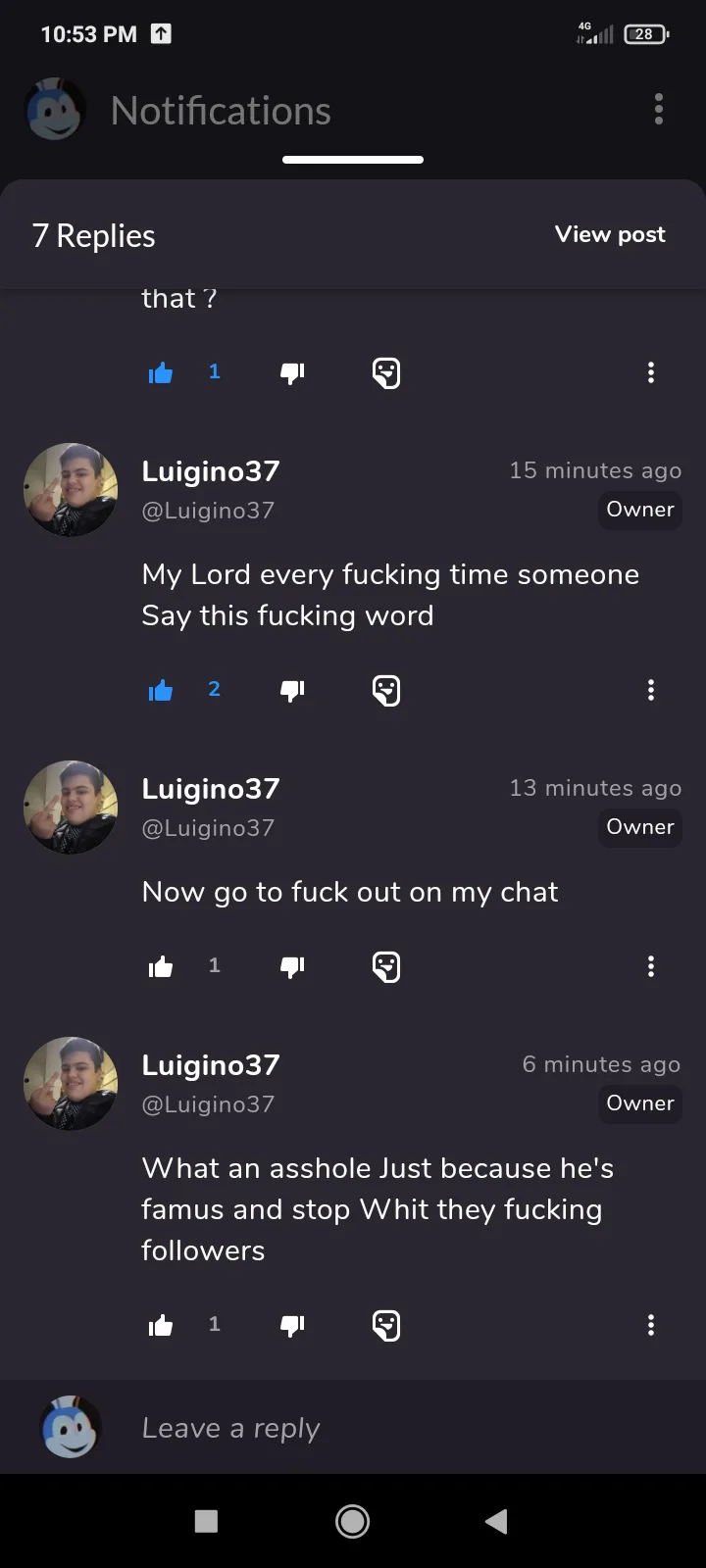The image size is (706, 1568).
Task: Add reaction to "Now go to" reply
Action: (386, 967)
